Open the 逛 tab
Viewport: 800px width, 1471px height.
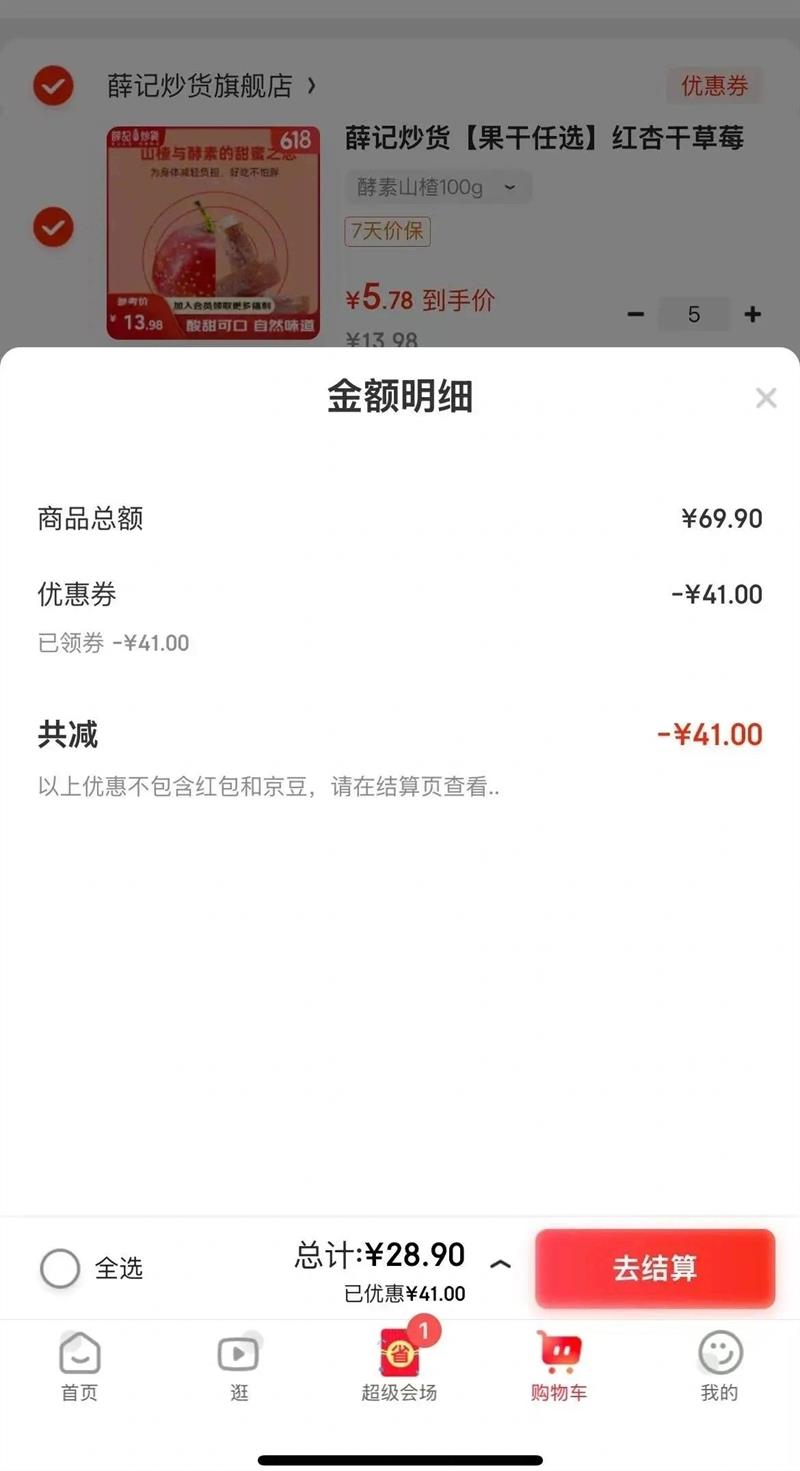239,1366
